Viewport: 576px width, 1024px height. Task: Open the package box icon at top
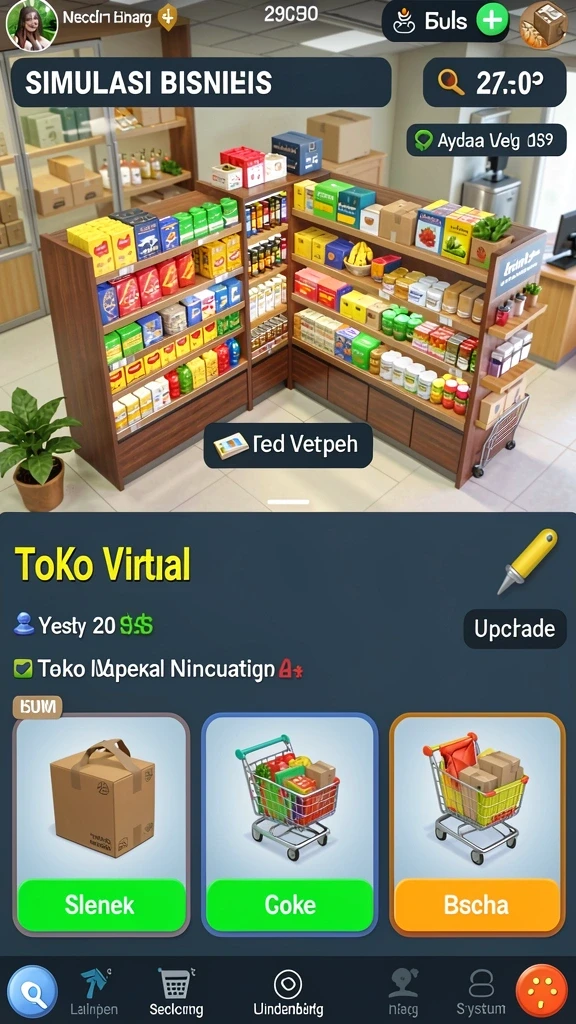click(543, 25)
